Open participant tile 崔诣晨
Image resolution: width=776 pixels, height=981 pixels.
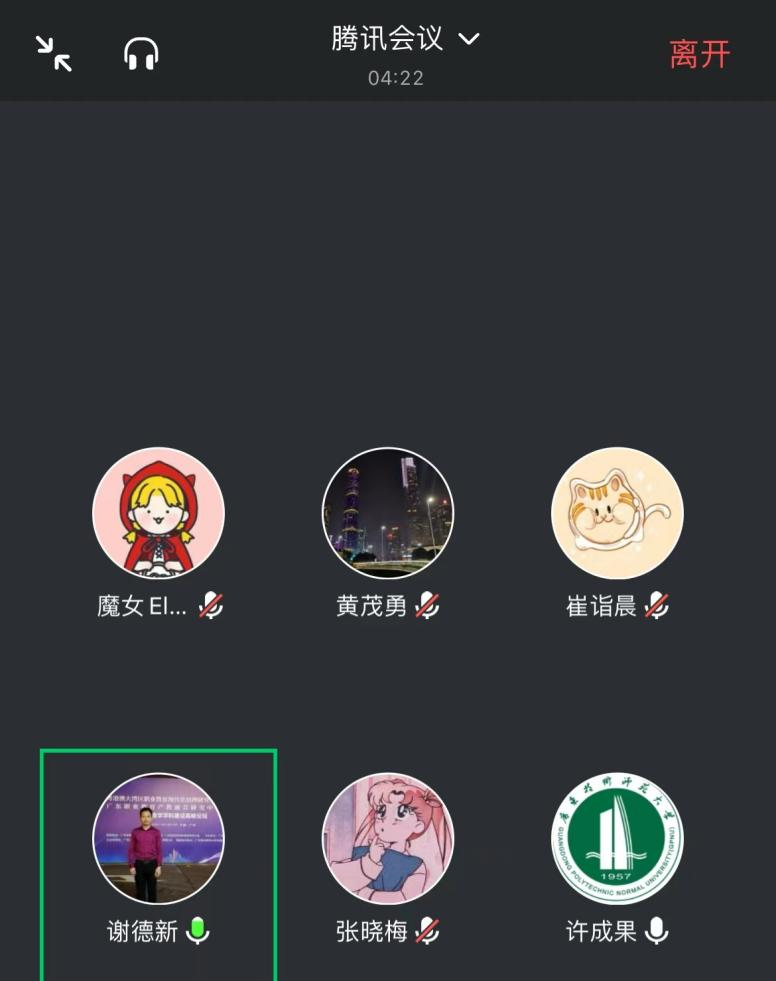click(617, 514)
